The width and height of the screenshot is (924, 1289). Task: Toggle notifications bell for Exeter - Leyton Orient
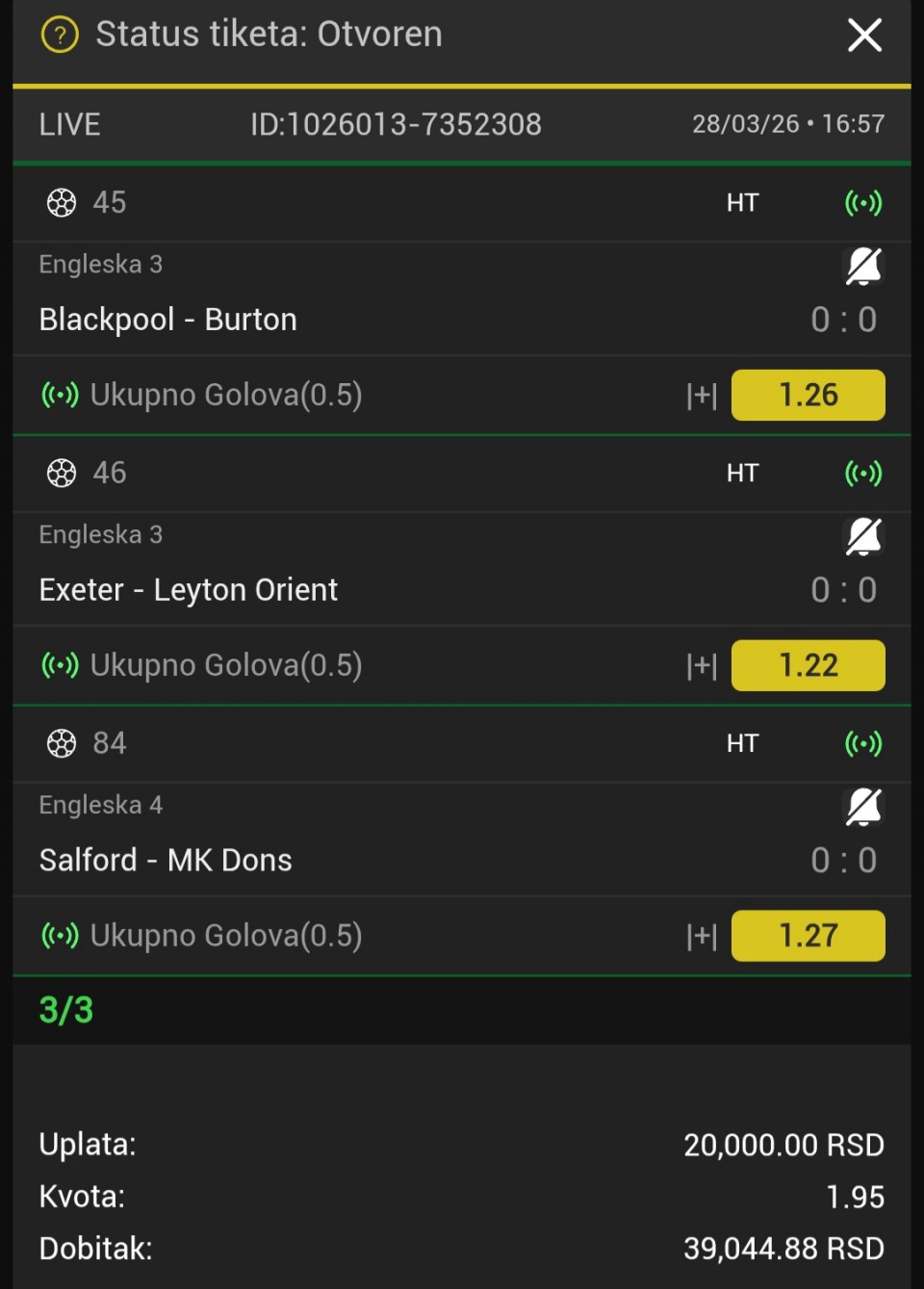click(x=863, y=537)
